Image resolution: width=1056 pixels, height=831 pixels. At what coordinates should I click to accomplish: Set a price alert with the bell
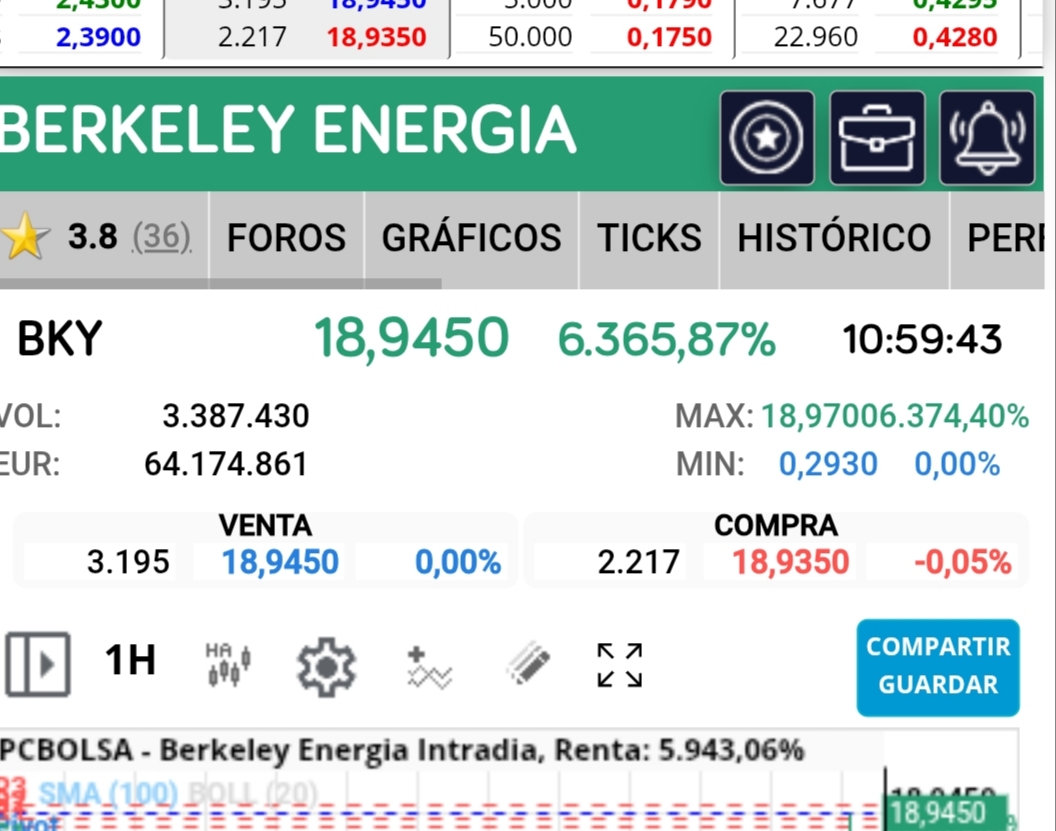click(987, 138)
